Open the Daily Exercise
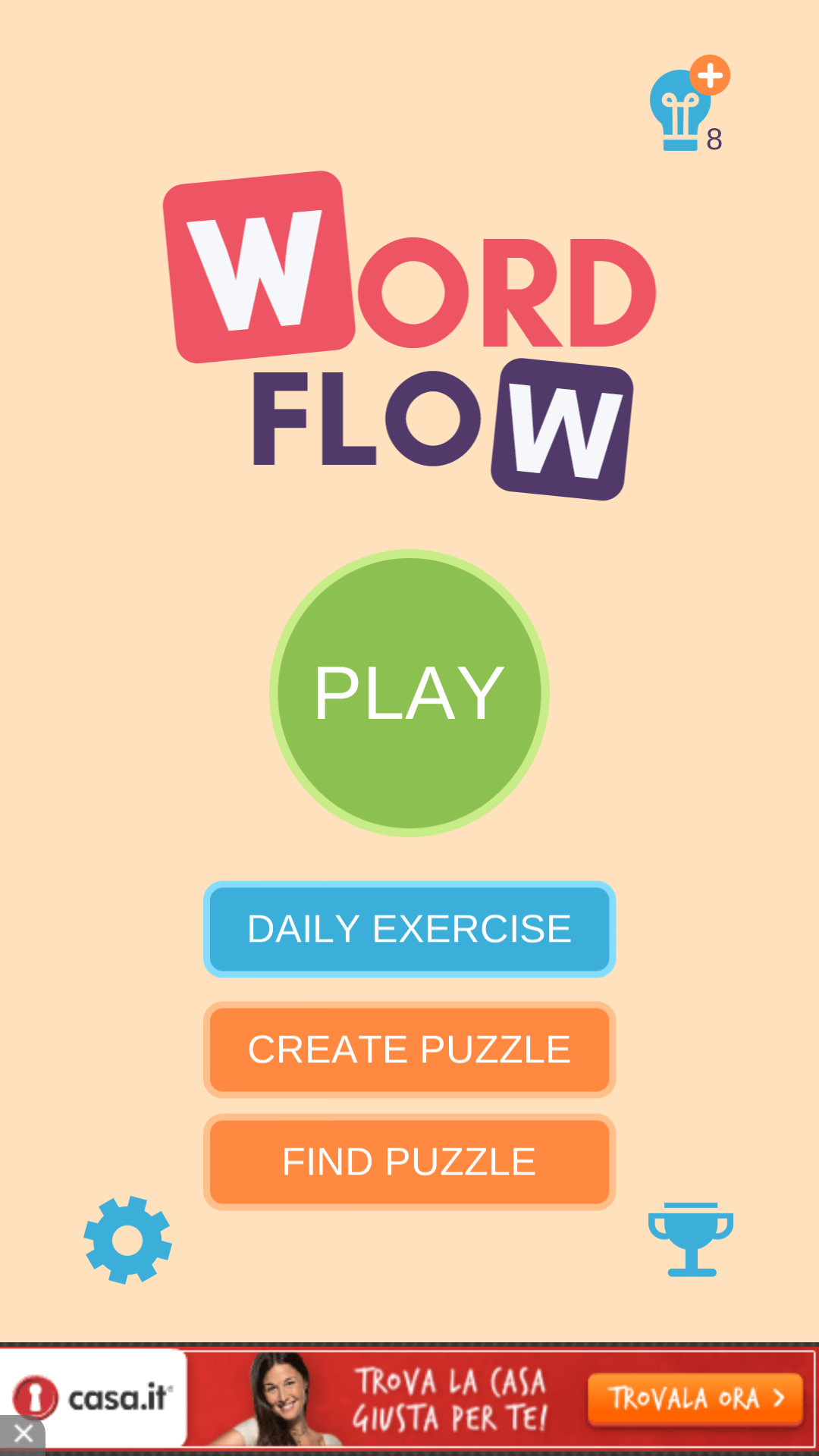This screenshot has height=1456, width=819. 409,929
